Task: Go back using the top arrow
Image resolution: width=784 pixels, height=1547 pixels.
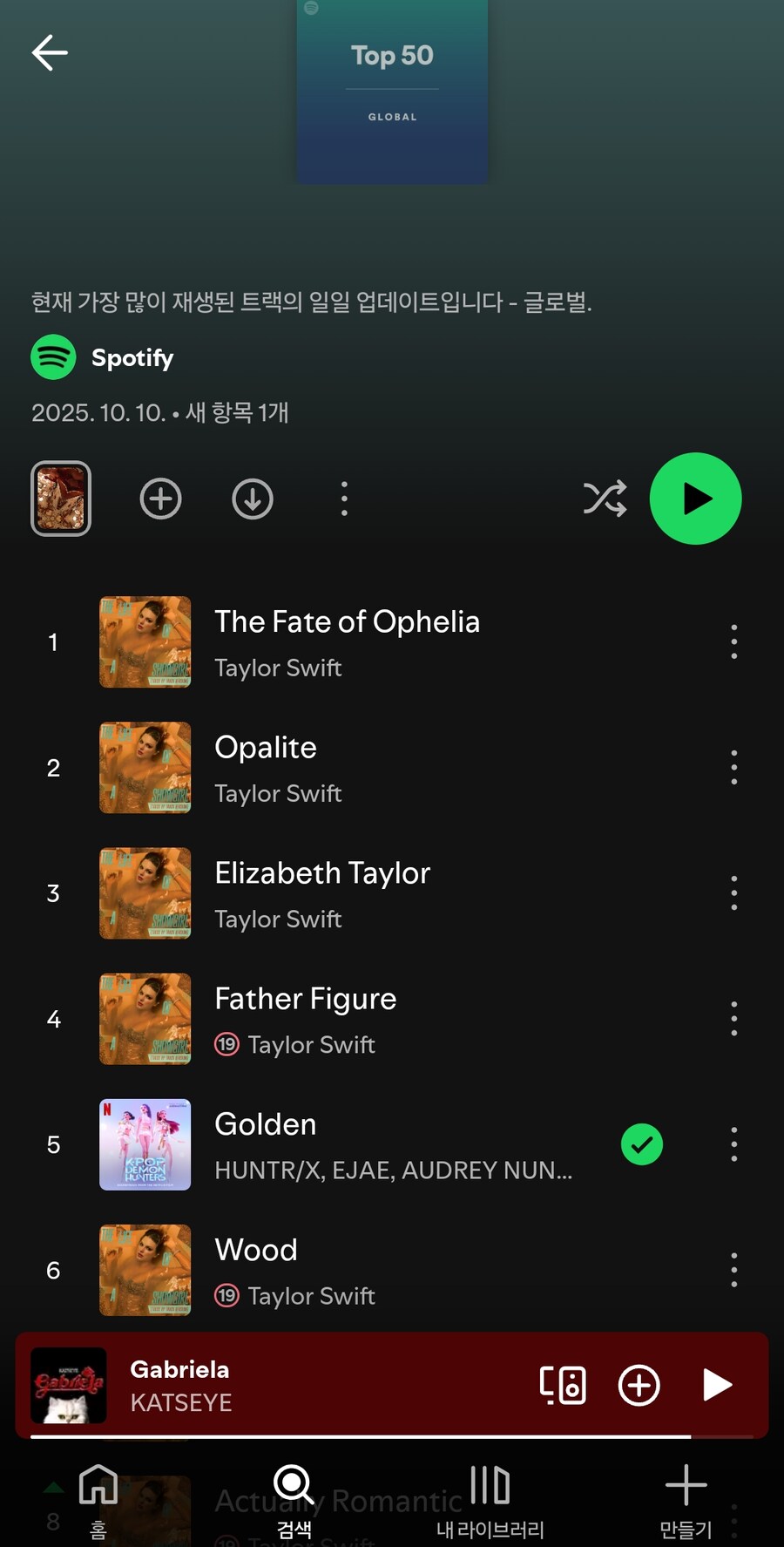Action: click(x=50, y=53)
